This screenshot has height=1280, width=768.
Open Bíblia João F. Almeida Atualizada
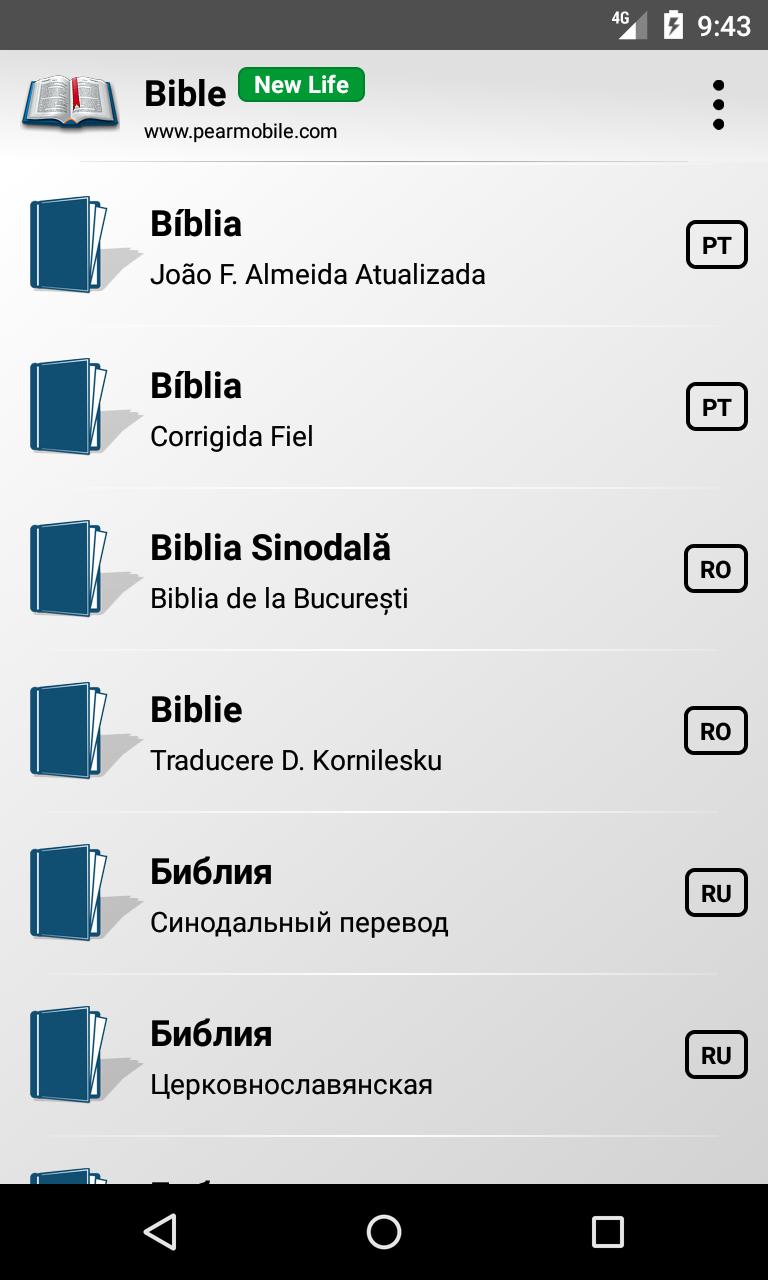click(384, 245)
